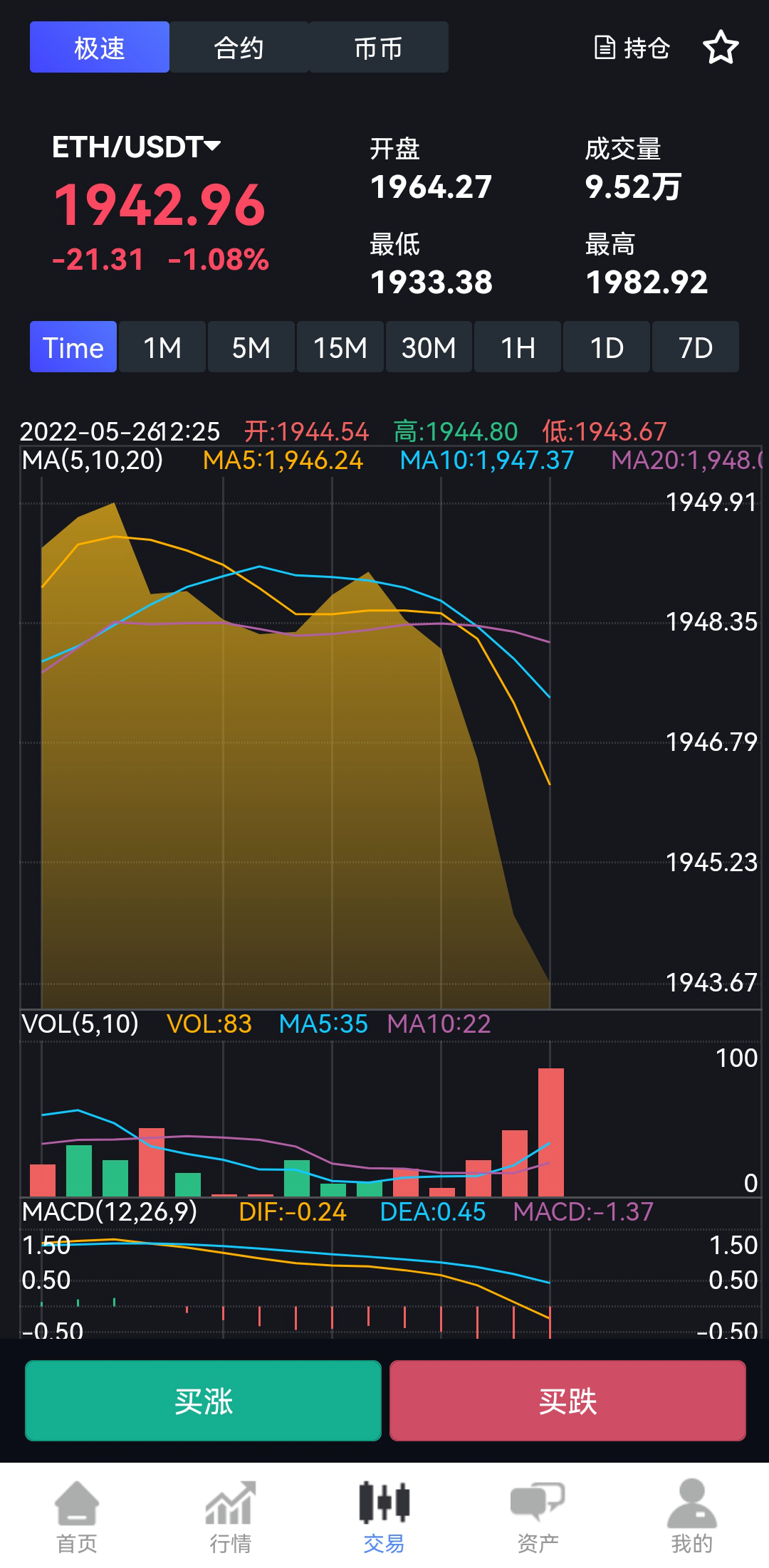Switch chart to 15M interval

[x=340, y=347]
